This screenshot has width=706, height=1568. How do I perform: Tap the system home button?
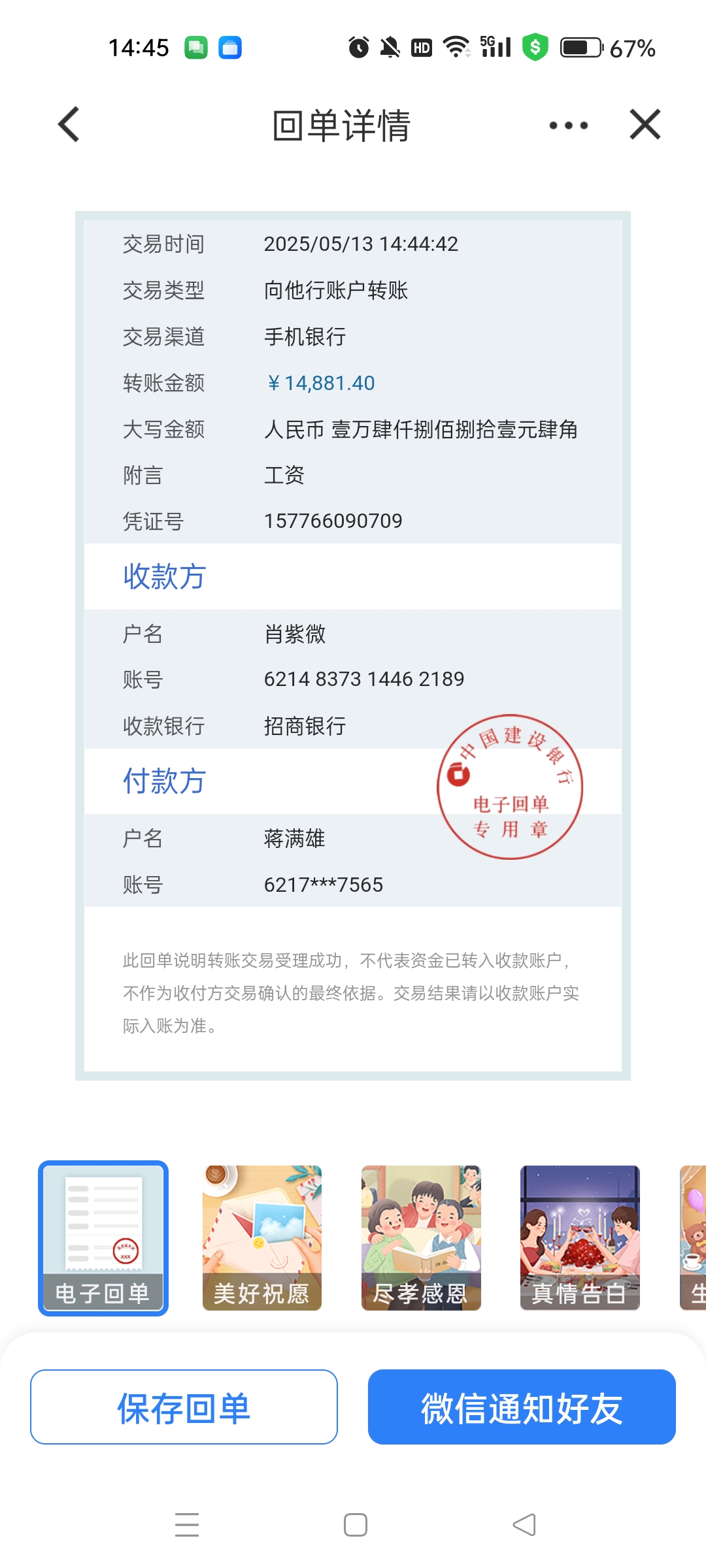(356, 1525)
